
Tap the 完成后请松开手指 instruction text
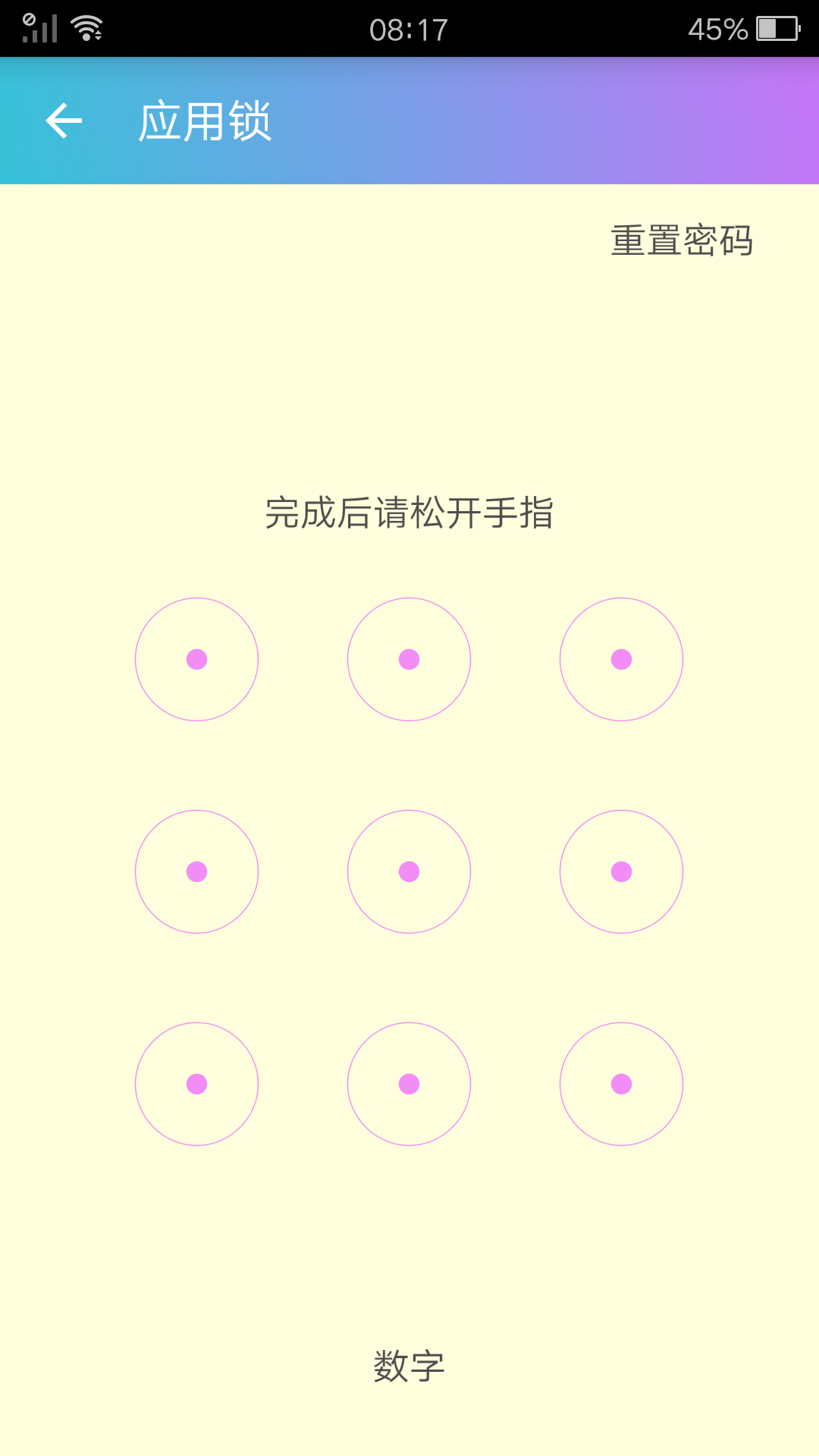[409, 513]
